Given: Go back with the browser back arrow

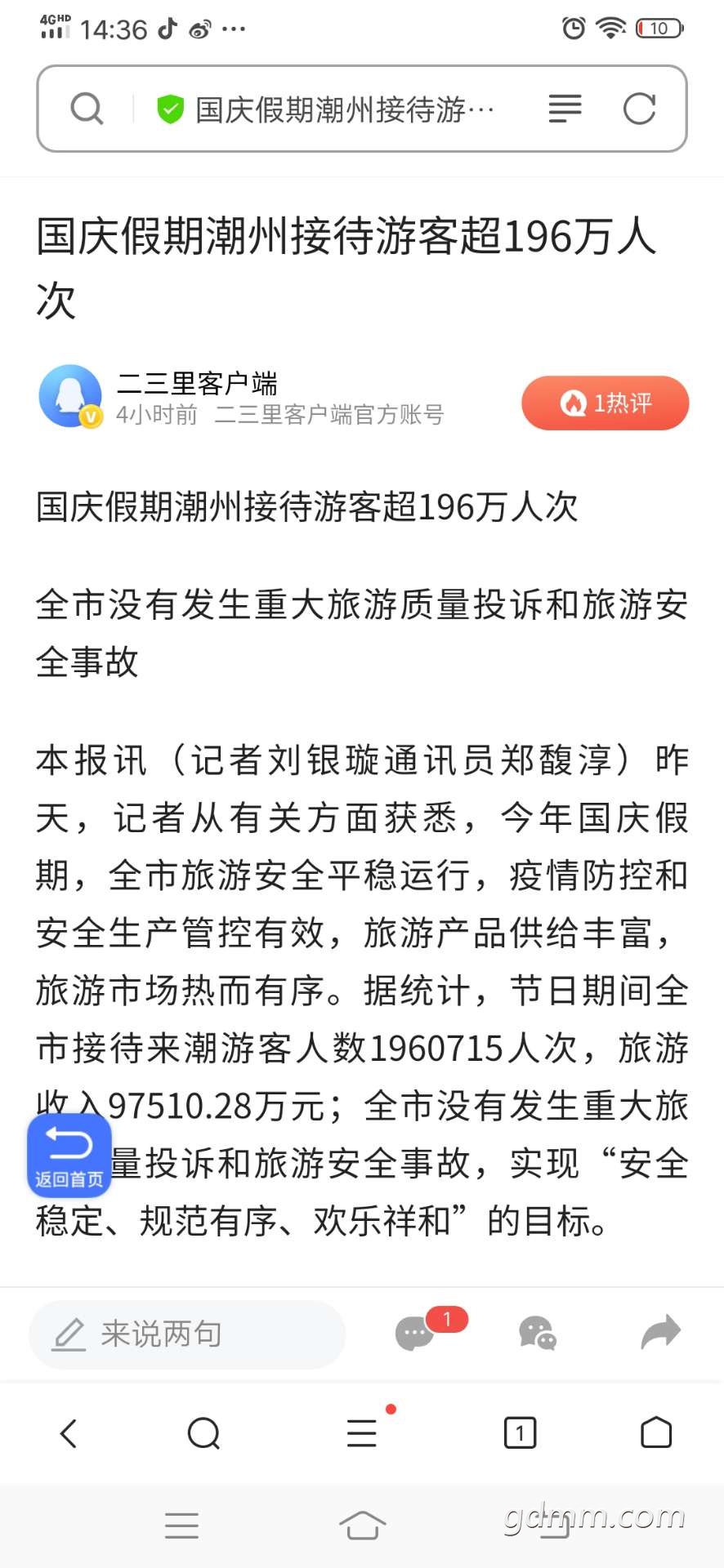Looking at the screenshot, I should tap(69, 1433).
